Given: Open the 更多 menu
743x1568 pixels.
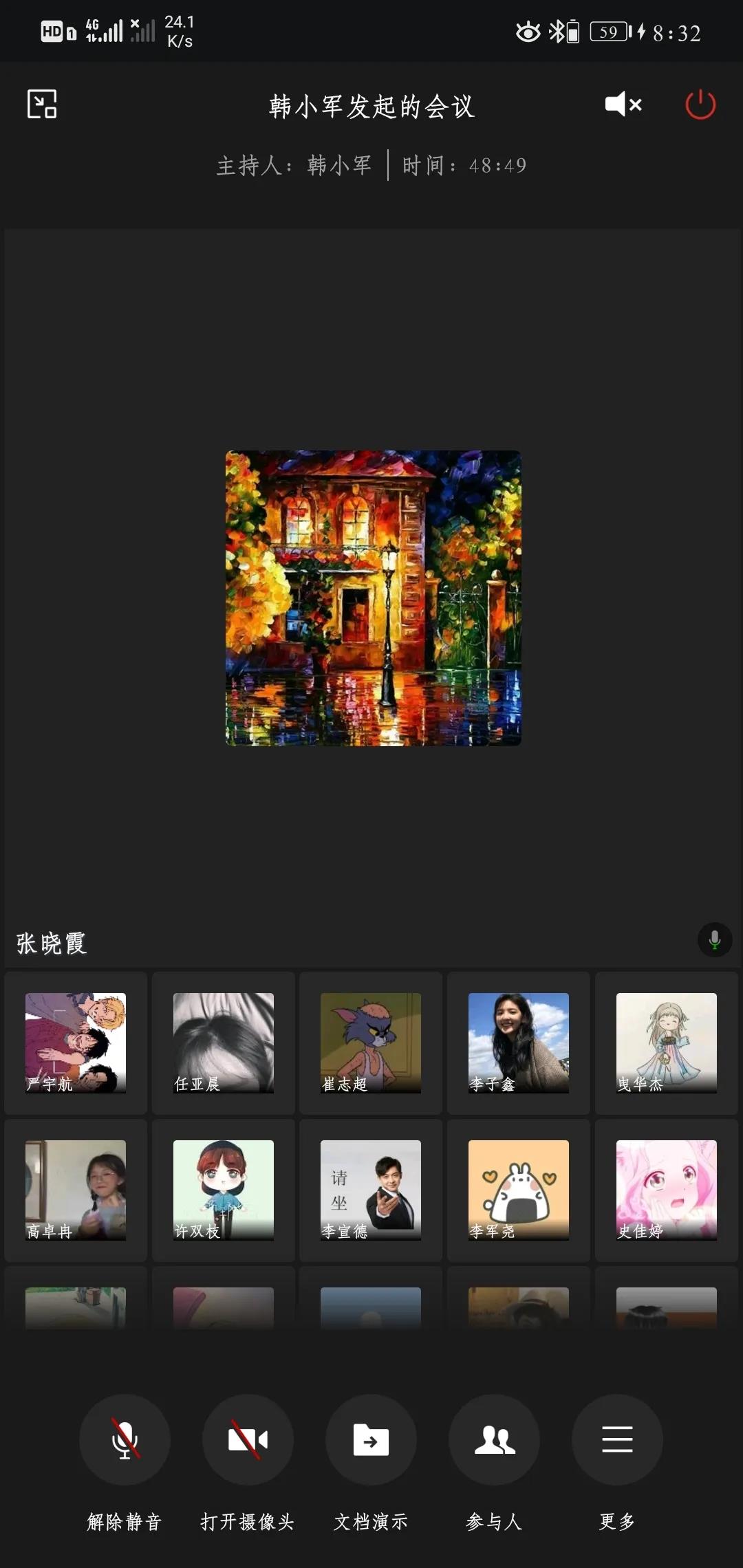Looking at the screenshot, I should pyautogui.click(x=617, y=1439).
